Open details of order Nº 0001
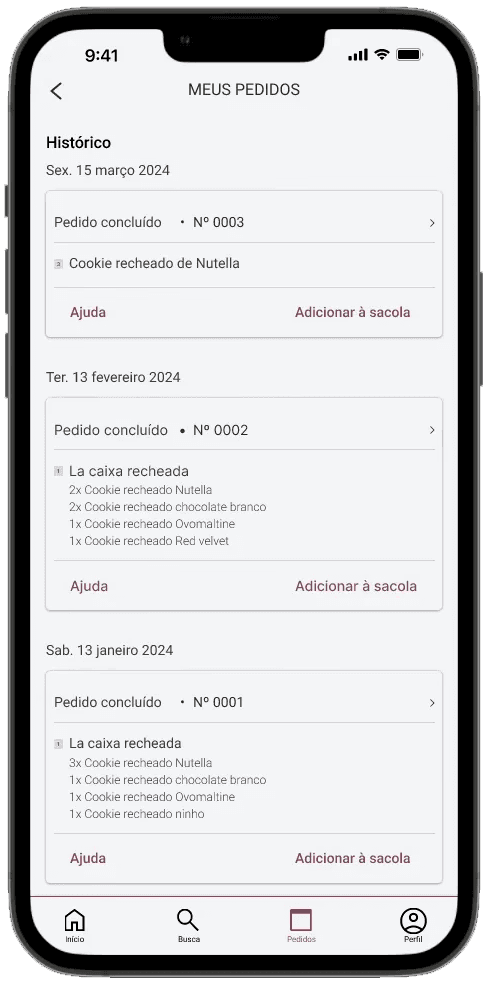 coord(244,703)
